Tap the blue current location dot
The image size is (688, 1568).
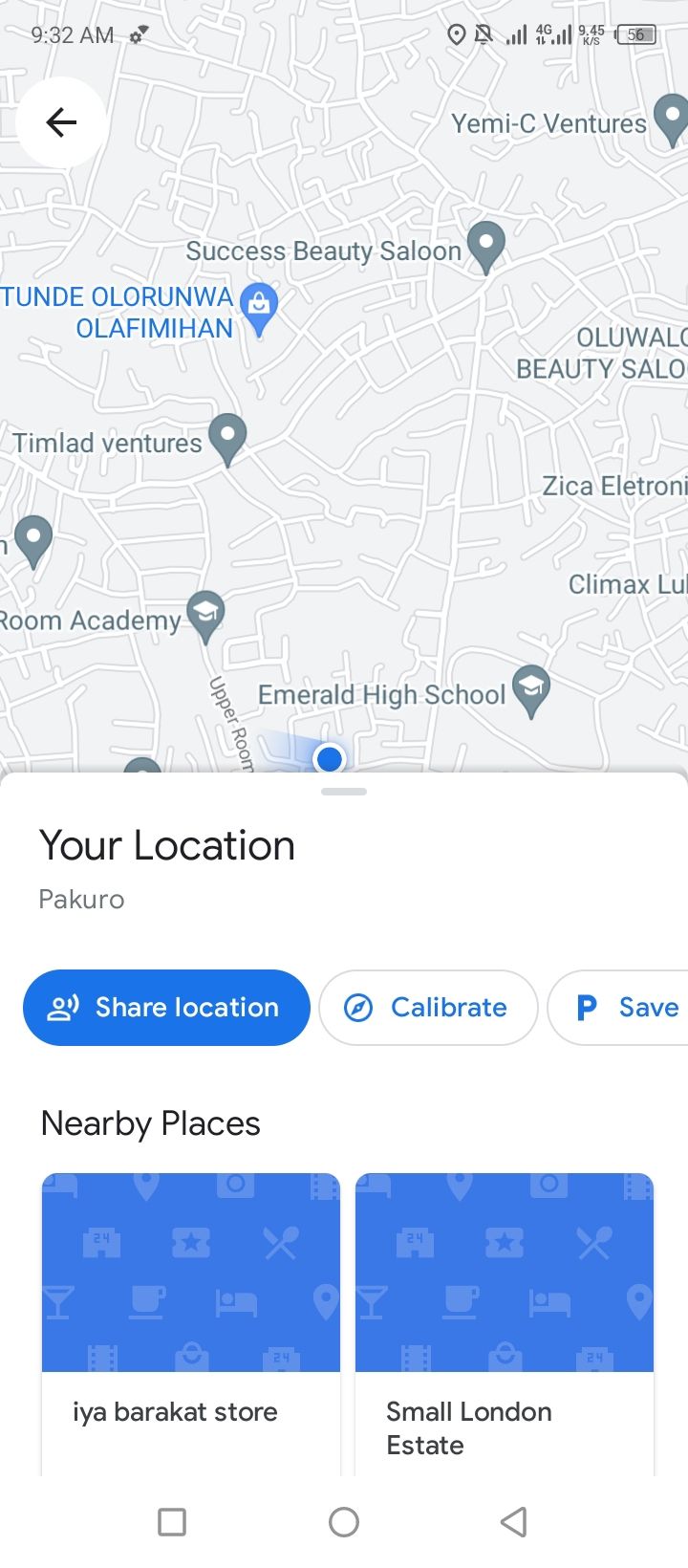330,759
